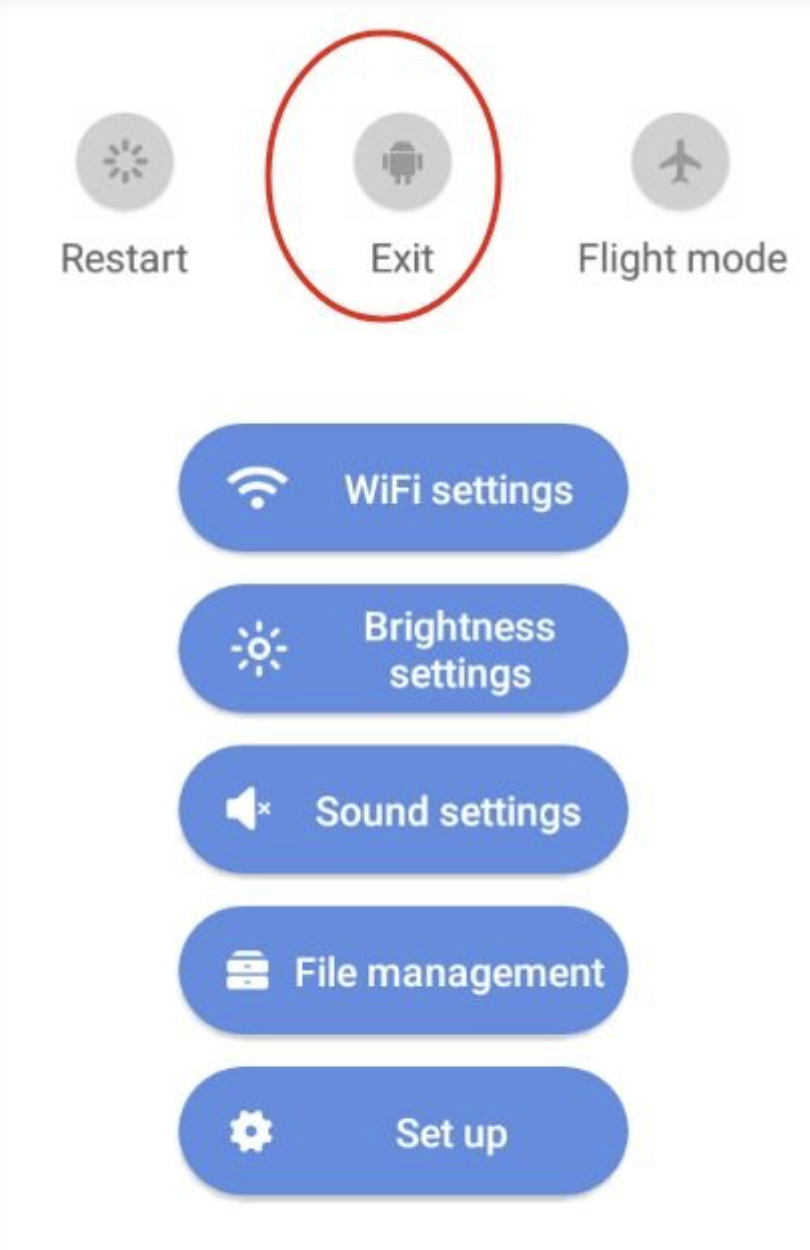
Task: Go to Sound settings
Action: coord(403,811)
